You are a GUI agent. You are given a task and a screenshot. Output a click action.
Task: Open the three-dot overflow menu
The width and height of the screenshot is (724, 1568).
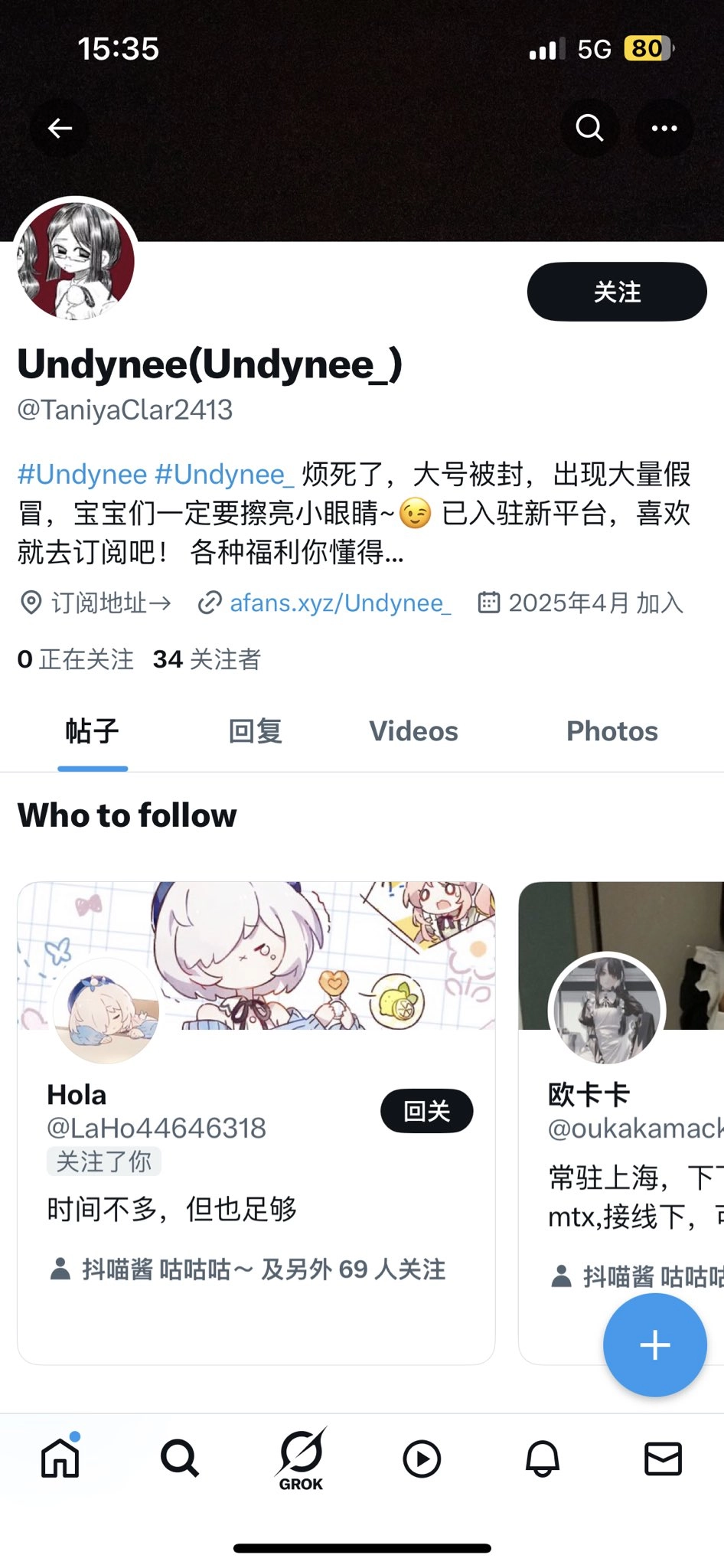(x=664, y=129)
